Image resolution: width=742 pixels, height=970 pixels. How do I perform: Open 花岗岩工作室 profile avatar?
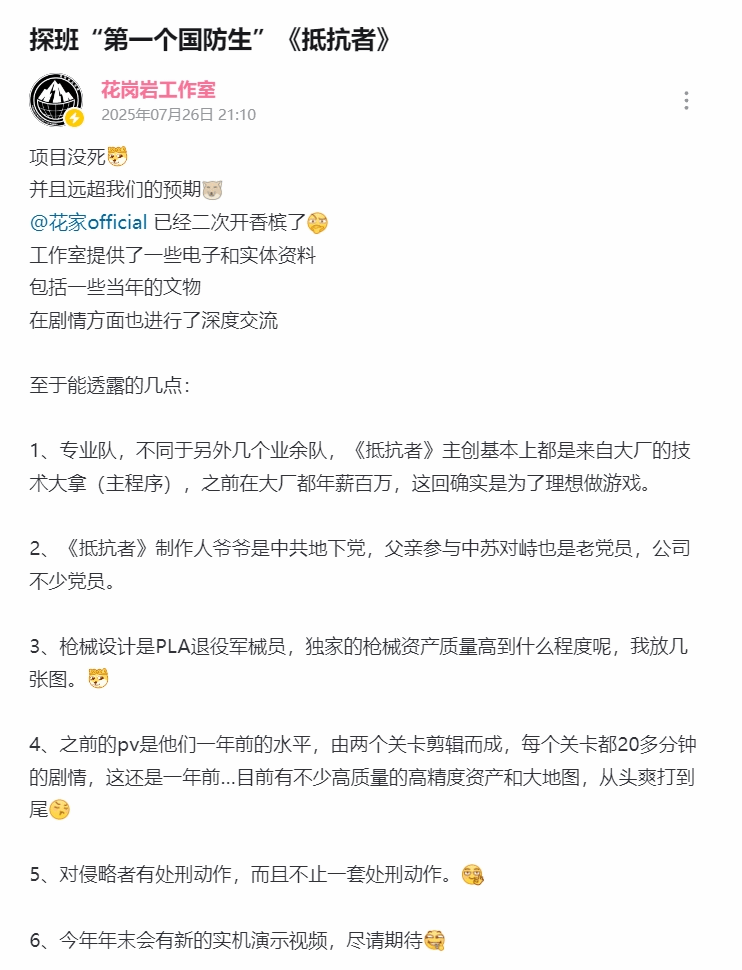pyautogui.click(x=57, y=100)
